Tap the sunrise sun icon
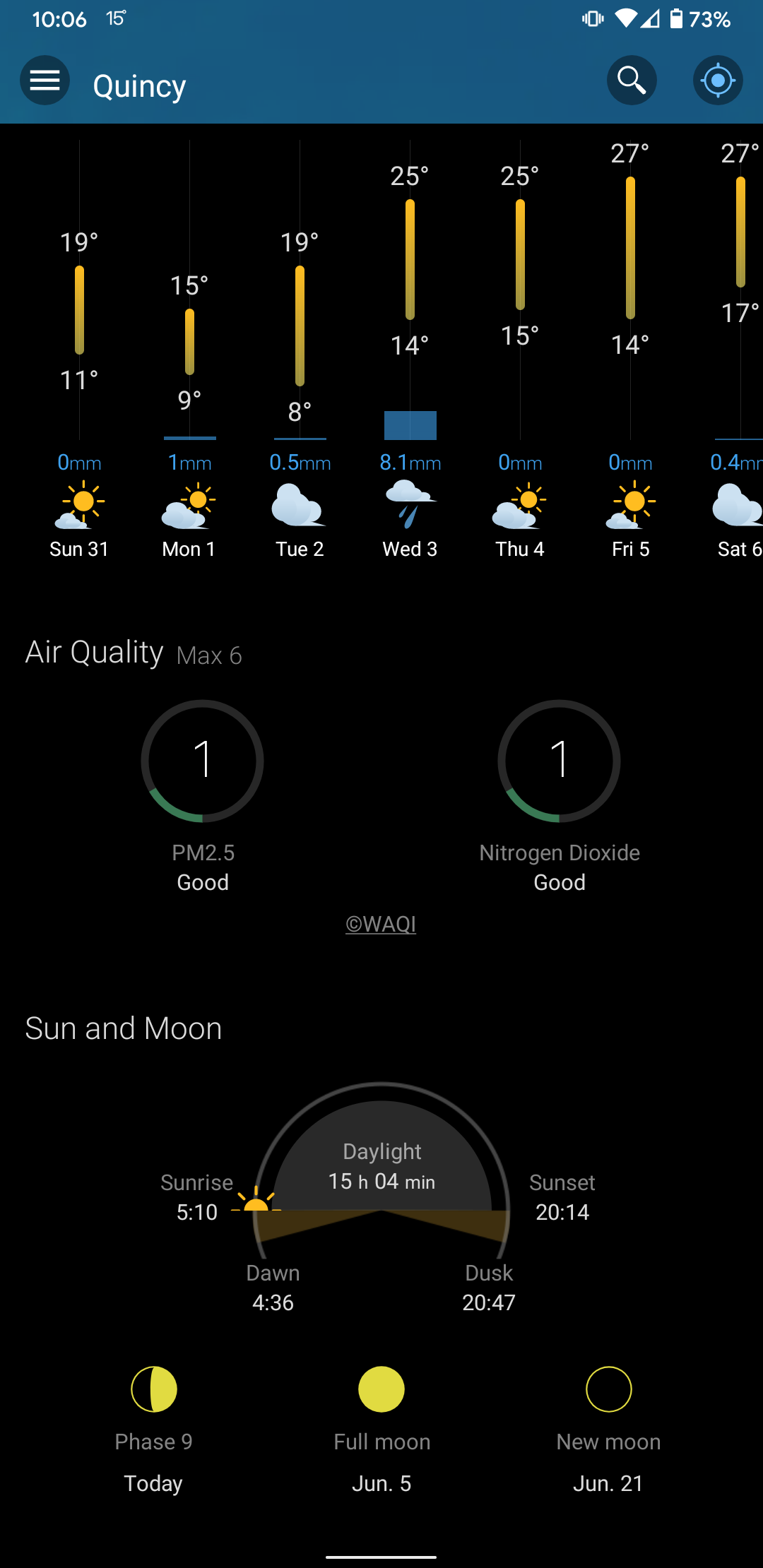 [256, 1204]
